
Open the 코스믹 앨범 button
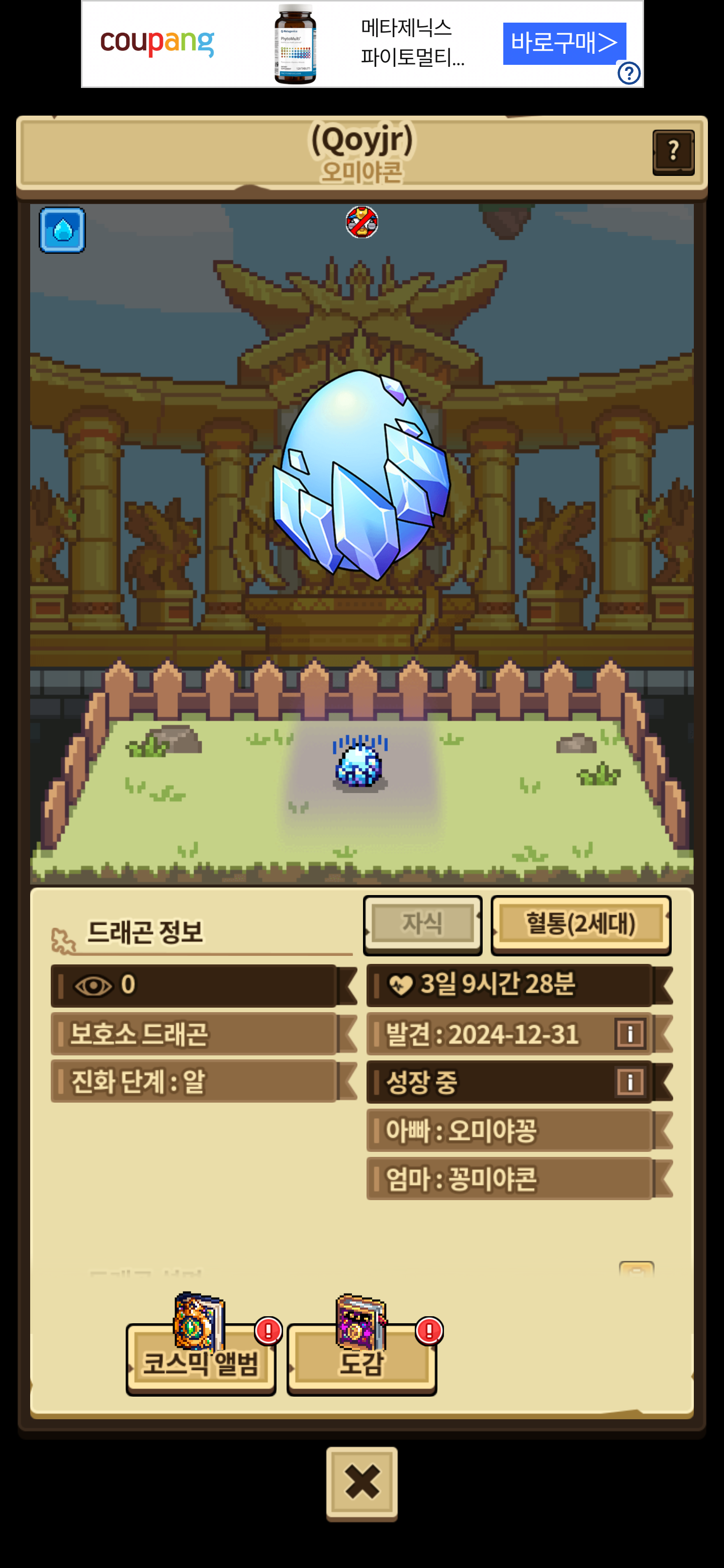pos(201,1360)
